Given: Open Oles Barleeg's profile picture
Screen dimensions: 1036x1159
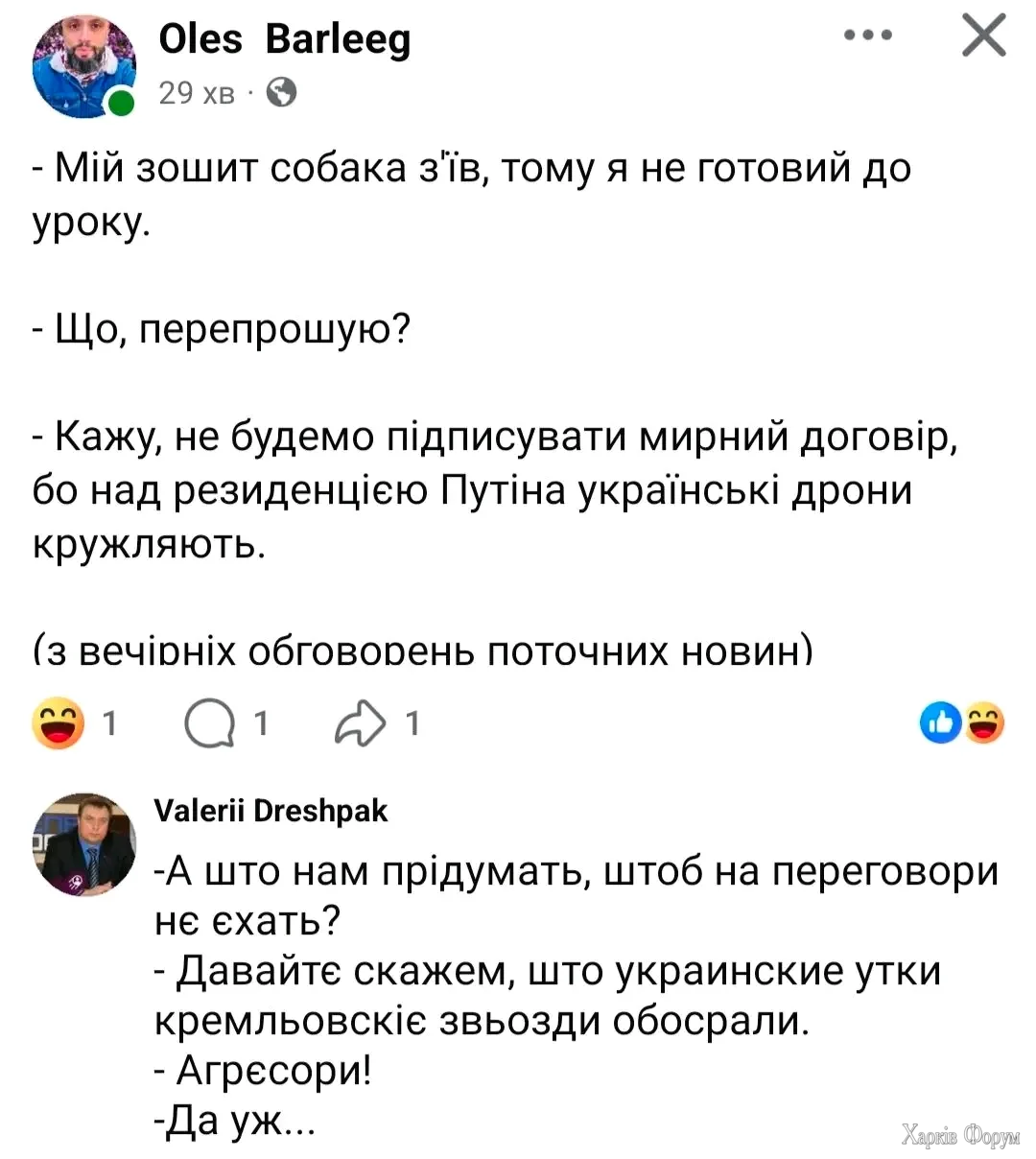Looking at the screenshot, I should [x=84, y=69].
